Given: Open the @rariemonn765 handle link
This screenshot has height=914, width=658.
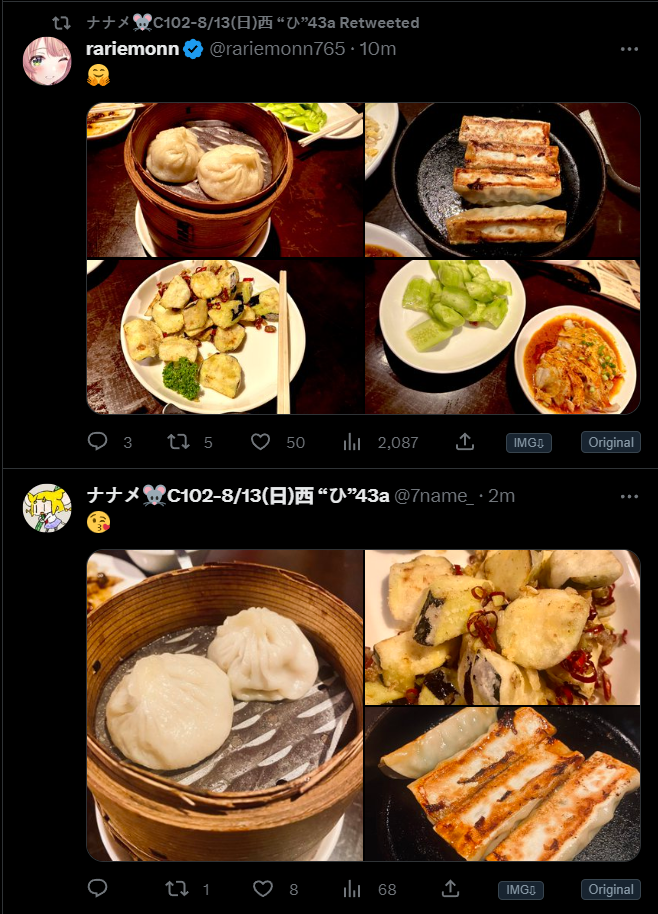Looking at the screenshot, I should click(277, 49).
